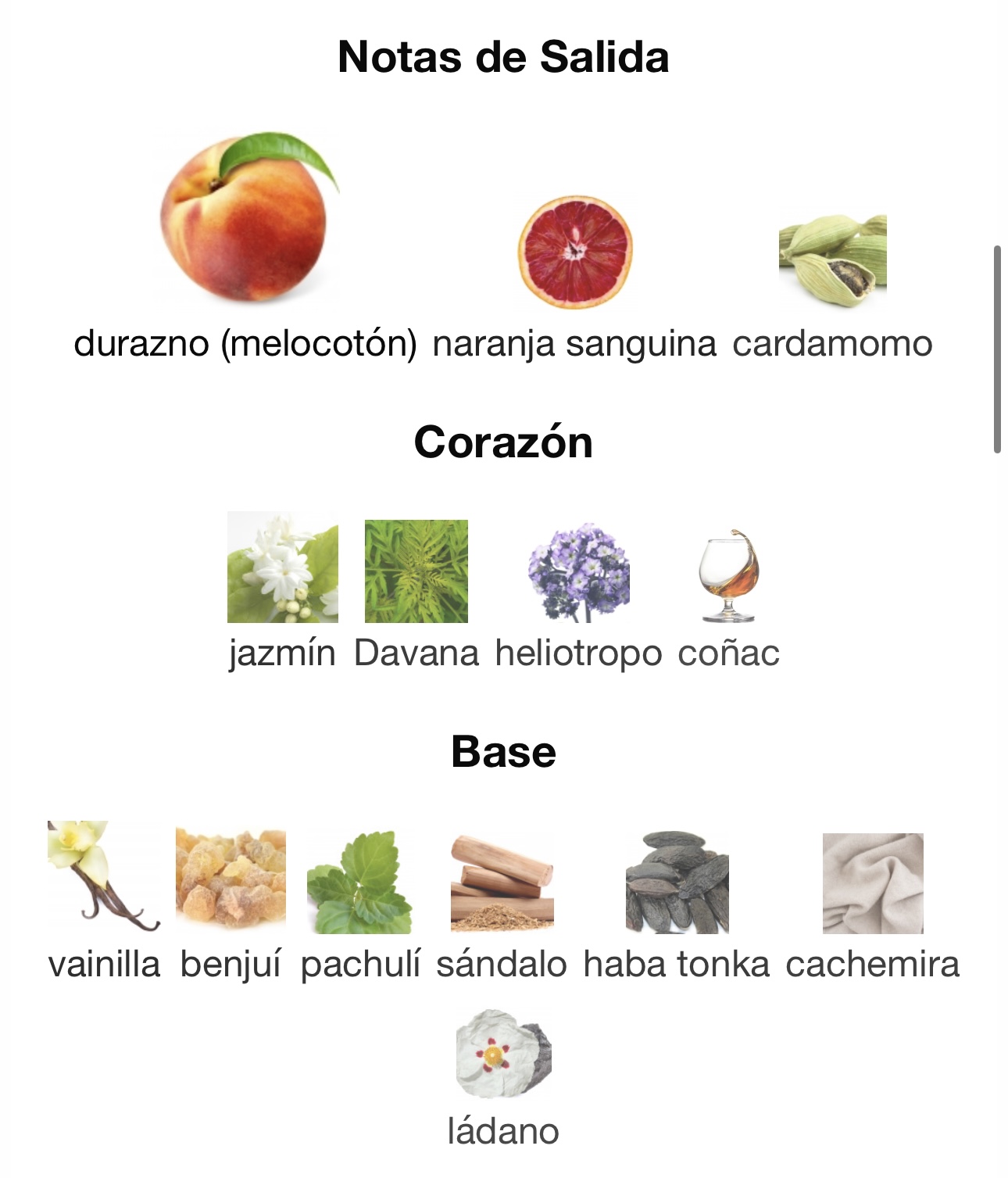Screen dimensions: 1008x1178
Task: Open the sándalo note
Action: pos(502,882)
